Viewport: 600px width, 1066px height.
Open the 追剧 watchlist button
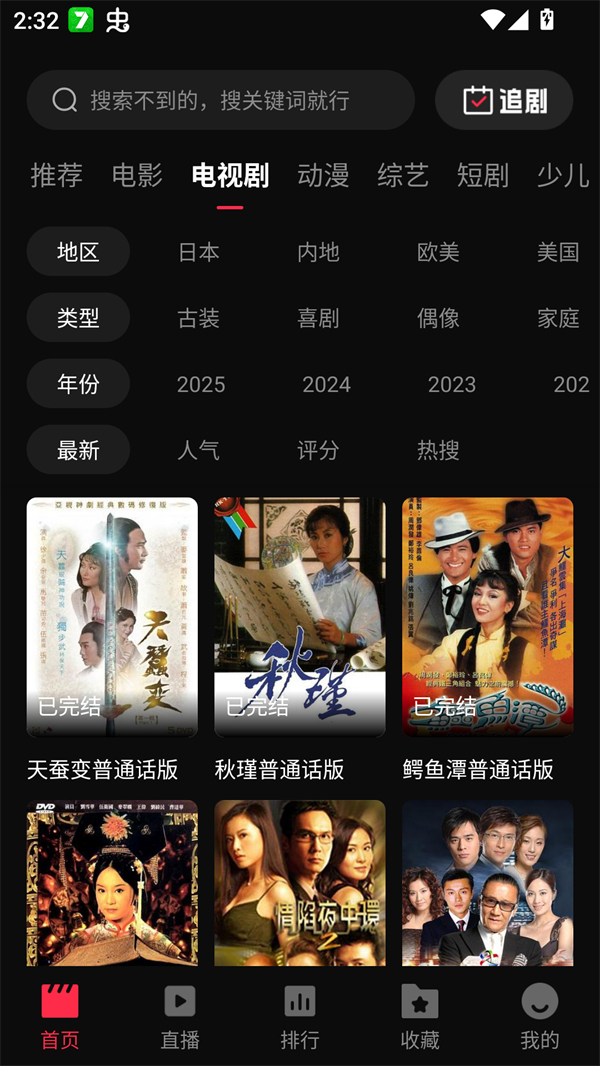[504, 100]
